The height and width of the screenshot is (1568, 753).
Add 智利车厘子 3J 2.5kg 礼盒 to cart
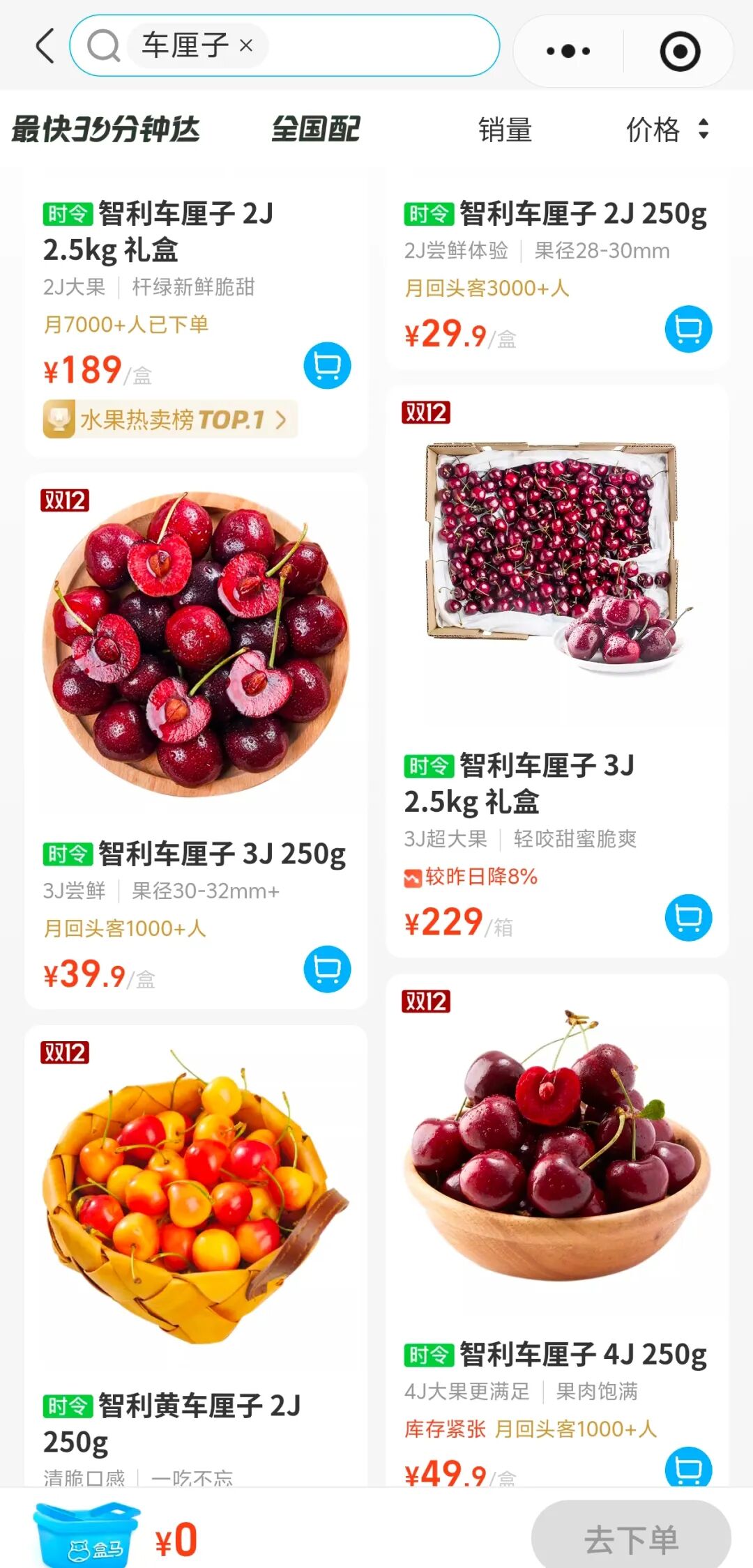688,917
